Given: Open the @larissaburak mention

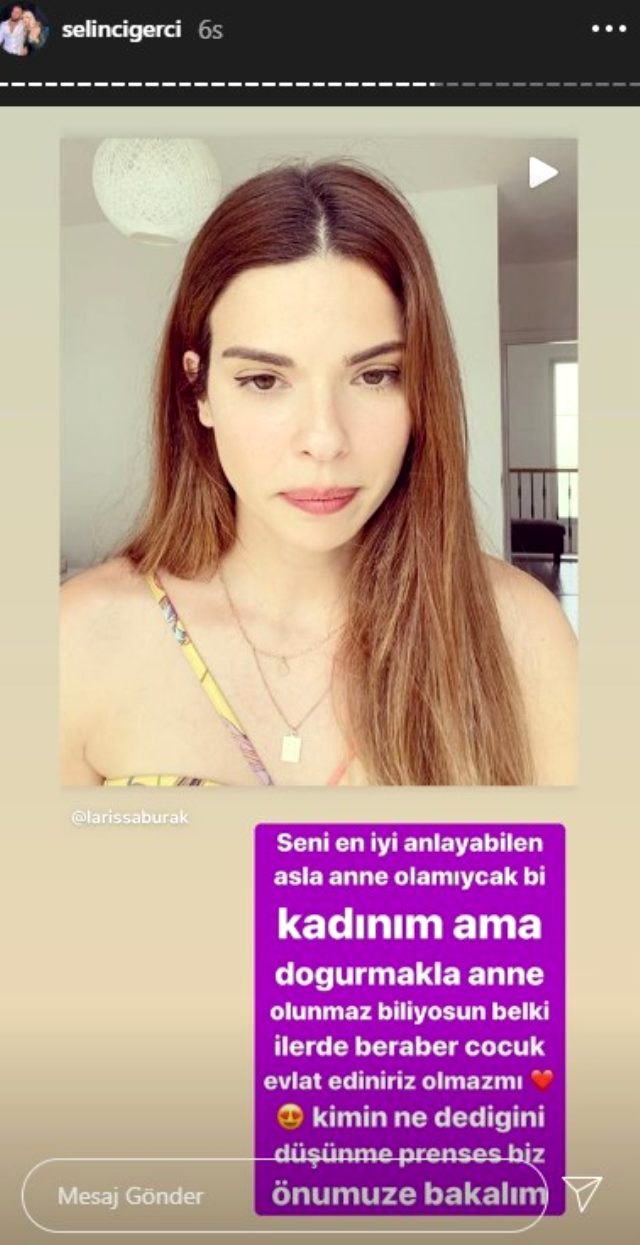Looking at the screenshot, I should [x=130, y=817].
